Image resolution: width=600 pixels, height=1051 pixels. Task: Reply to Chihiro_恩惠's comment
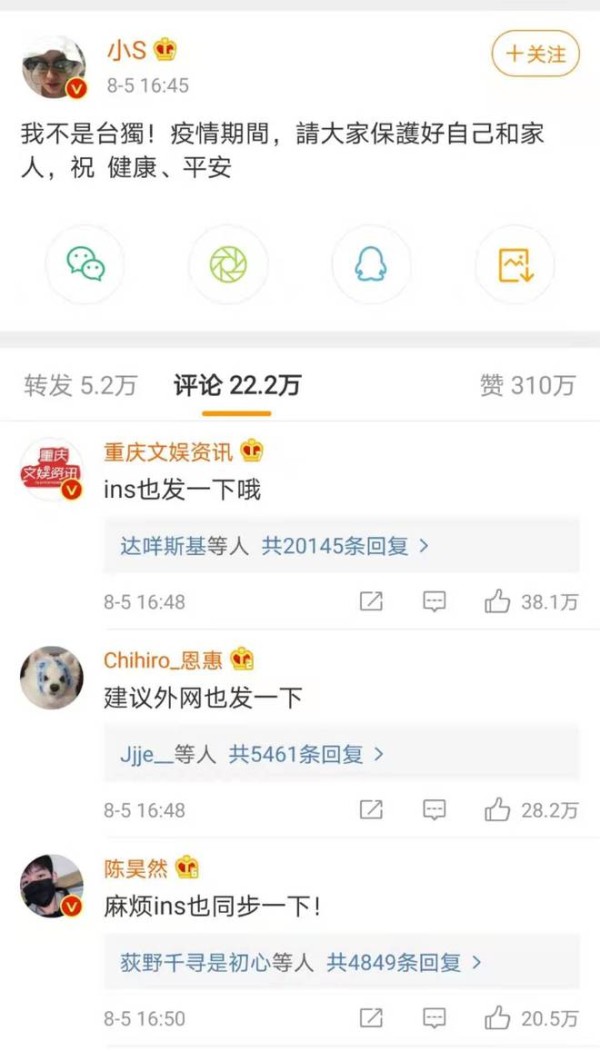(434, 809)
